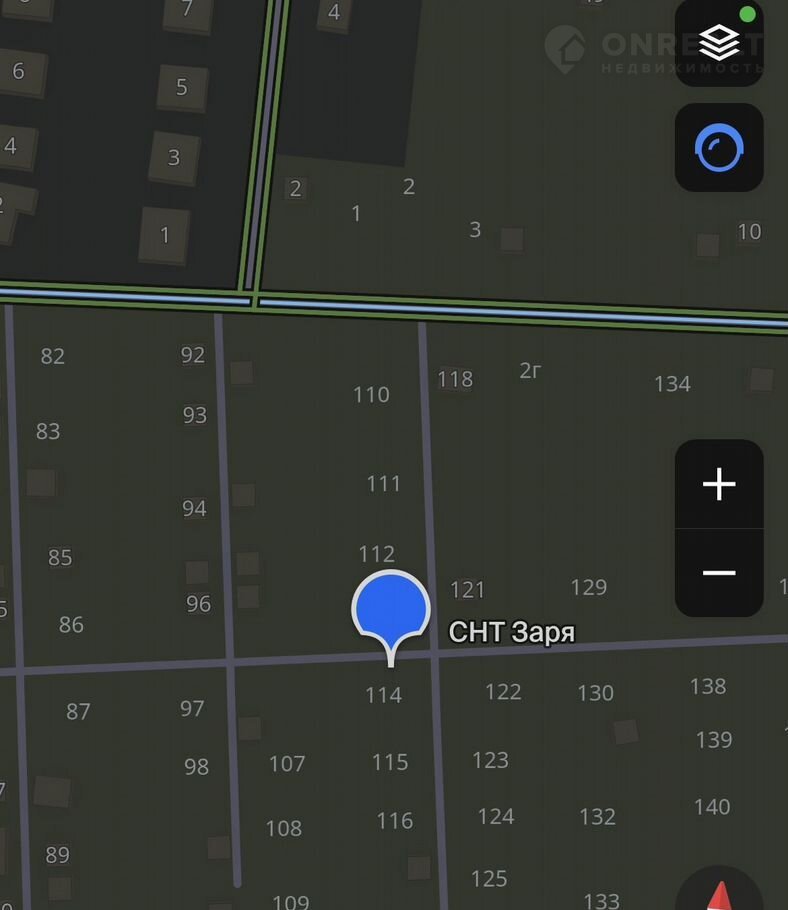This screenshot has width=788, height=910.
Task: Open the map layers menu
Action: pos(719,43)
